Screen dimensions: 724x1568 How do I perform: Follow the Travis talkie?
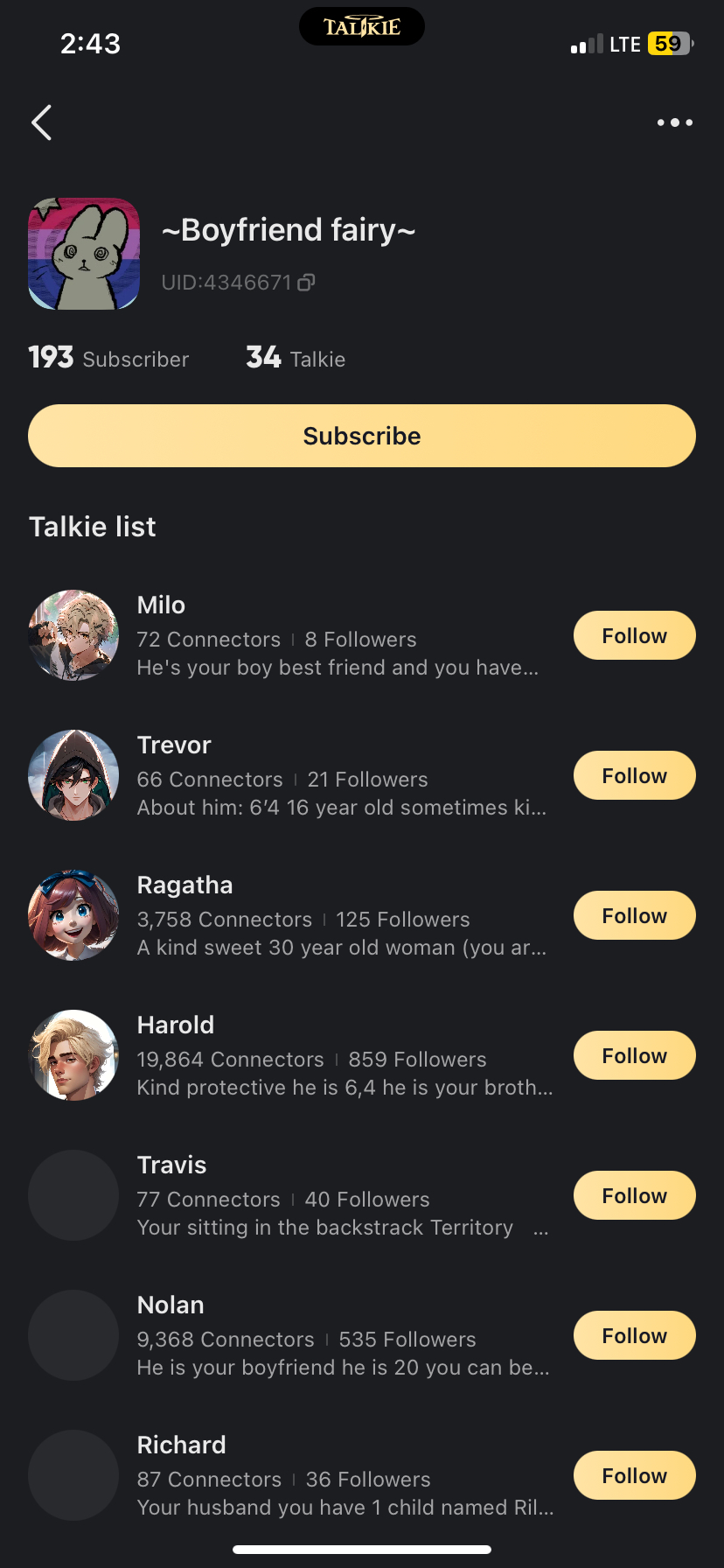[634, 1196]
